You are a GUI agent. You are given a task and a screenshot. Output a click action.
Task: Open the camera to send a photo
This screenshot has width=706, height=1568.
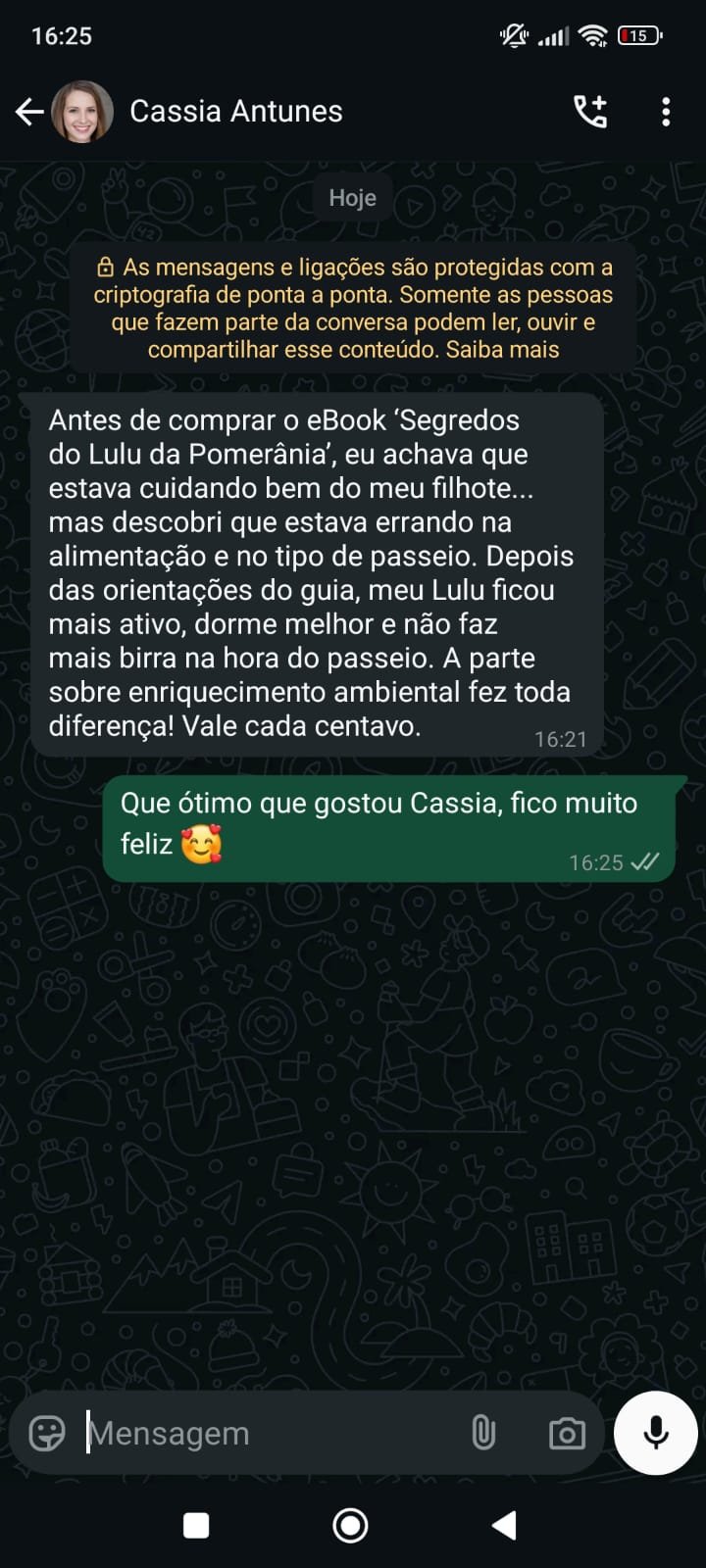567,1434
